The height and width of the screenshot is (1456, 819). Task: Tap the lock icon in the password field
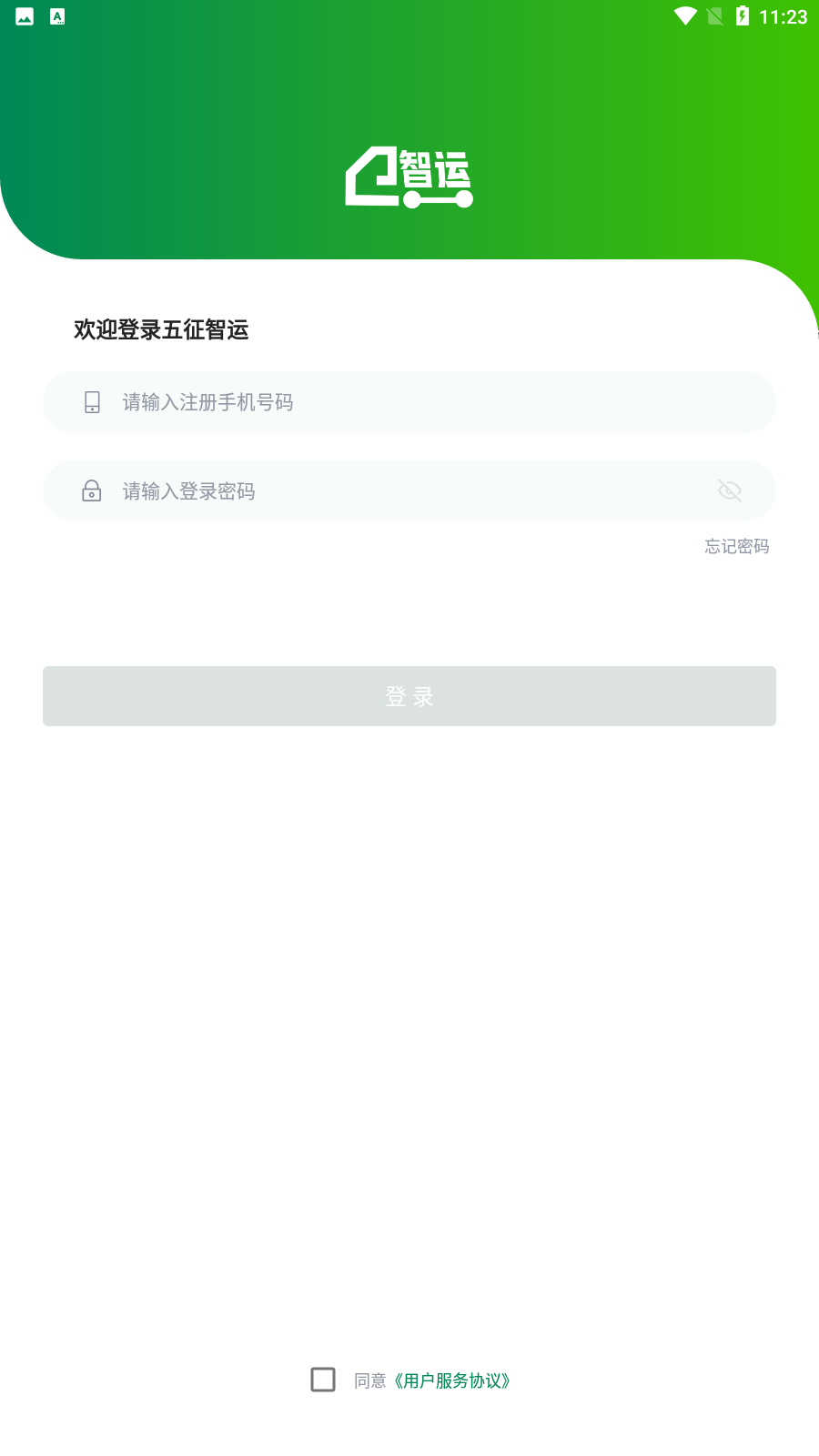[x=92, y=490]
